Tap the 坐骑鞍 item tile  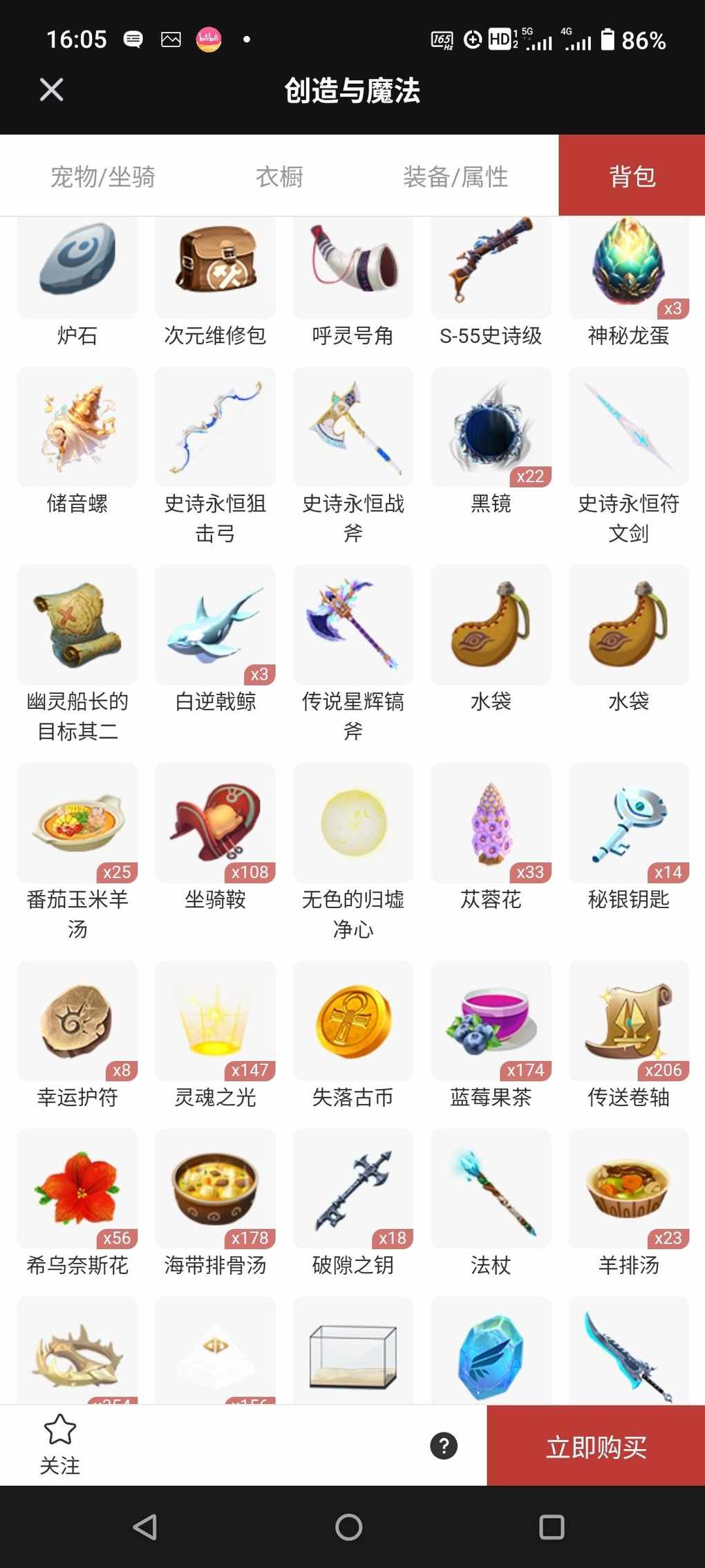[x=215, y=823]
